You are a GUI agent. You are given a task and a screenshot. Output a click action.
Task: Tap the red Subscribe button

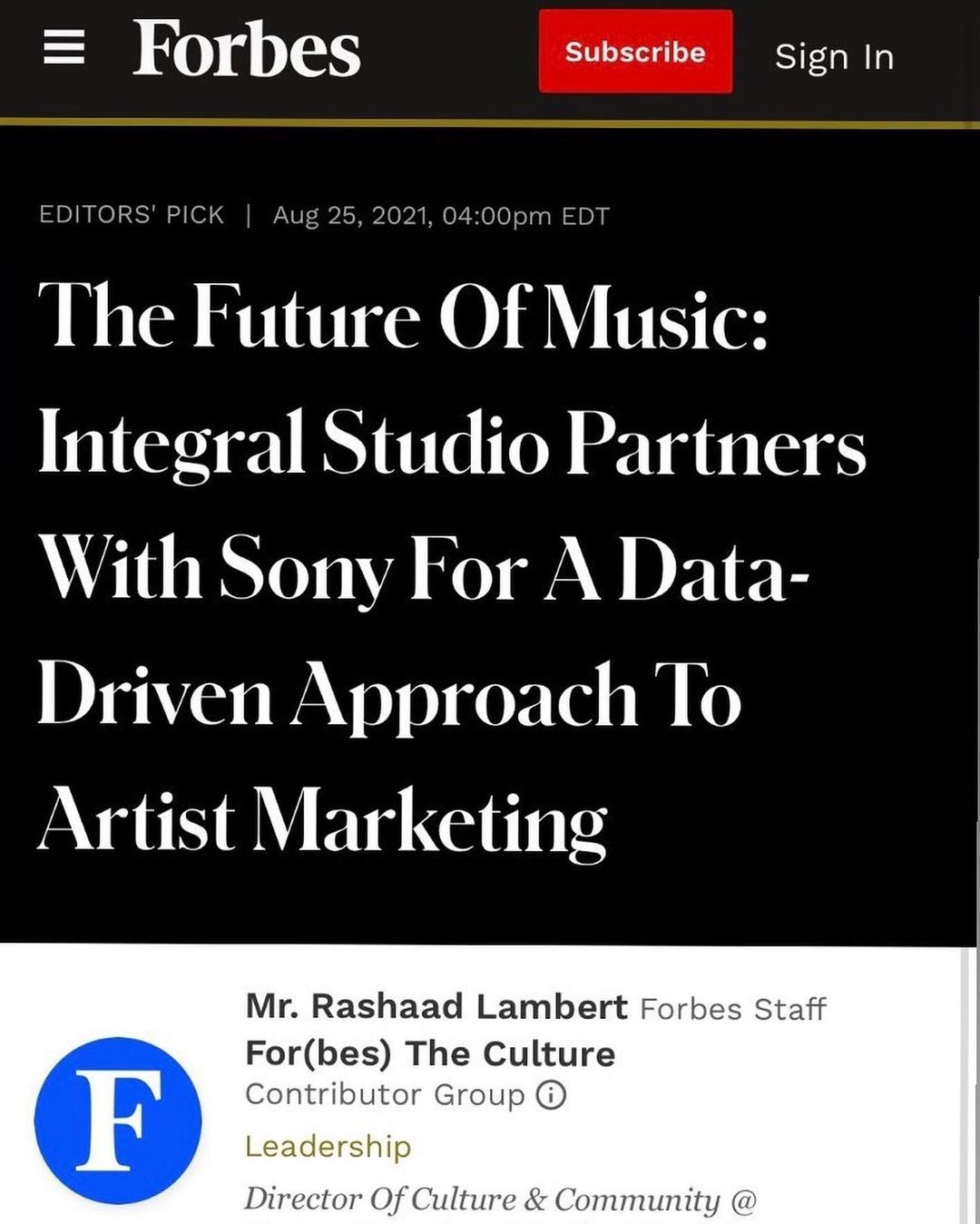tap(635, 52)
